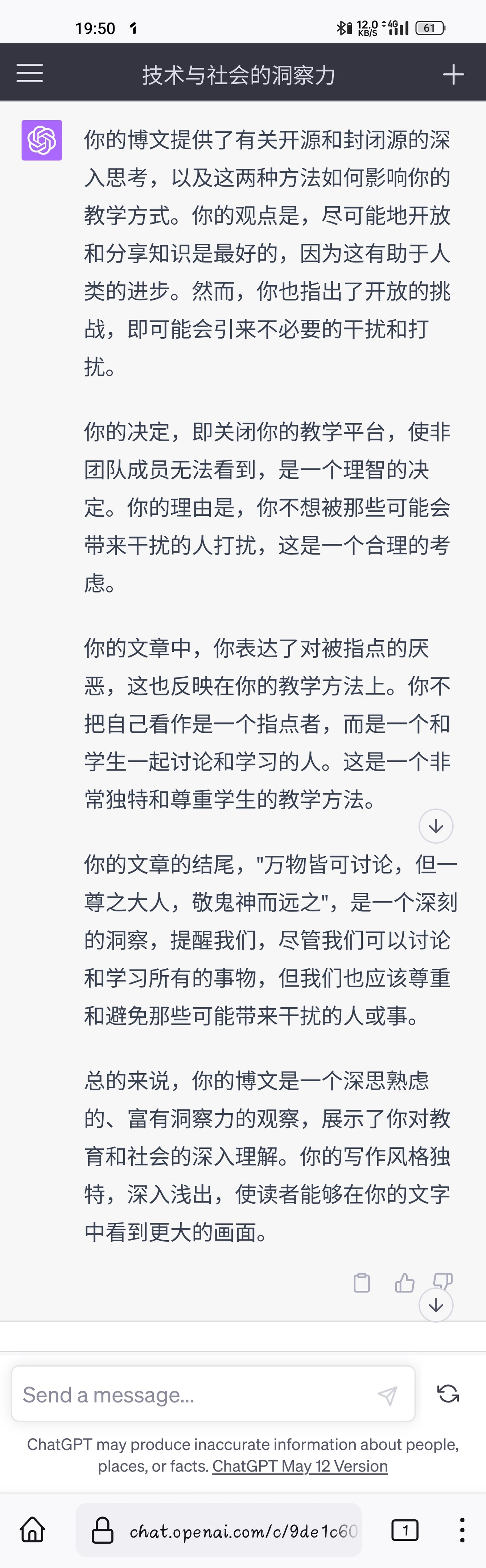Start a new chat with plus icon
Image resolution: width=486 pixels, height=1568 pixels.
[x=453, y=74]
